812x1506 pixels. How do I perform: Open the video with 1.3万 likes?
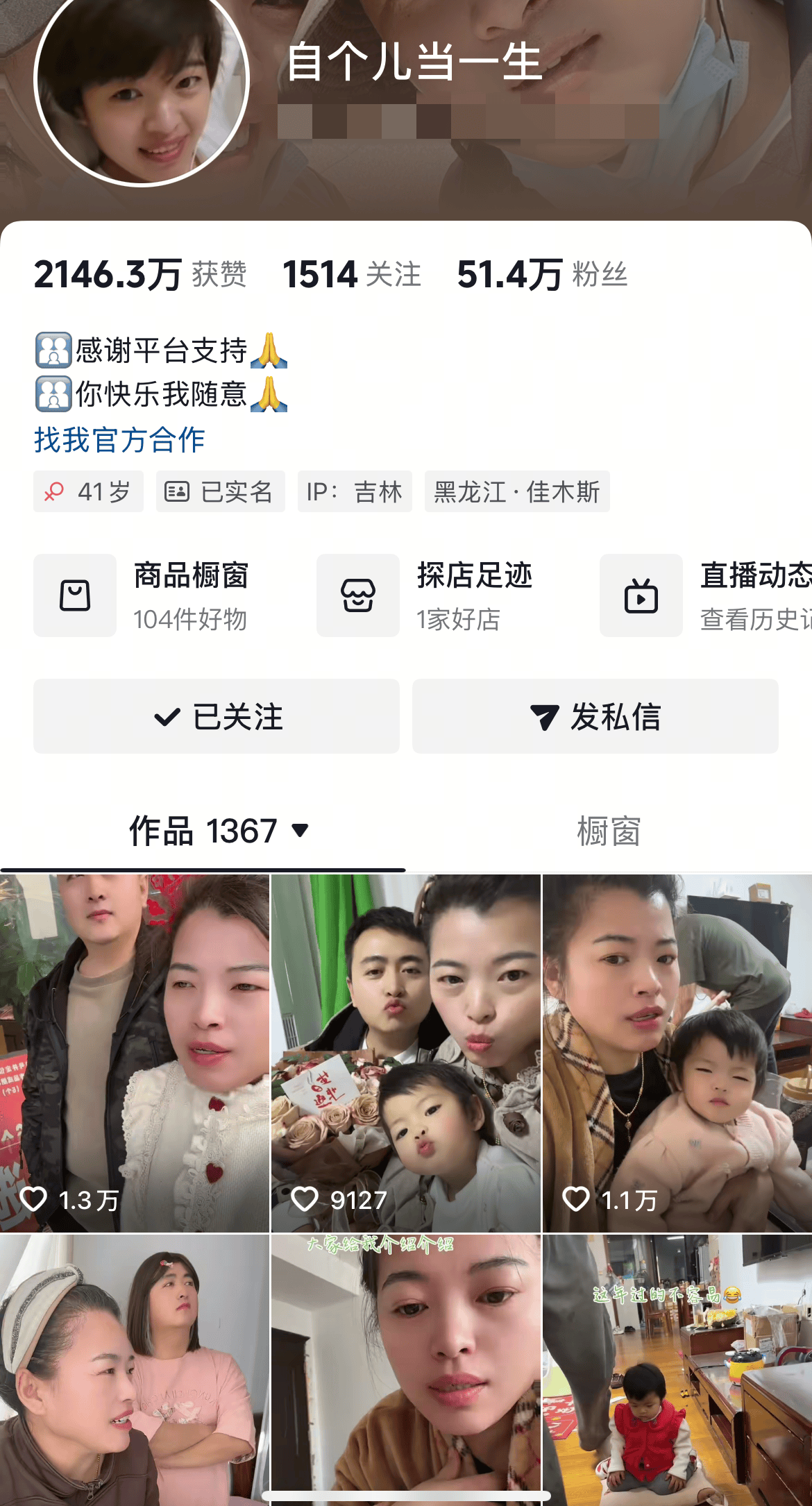[x=135, y=1051]
